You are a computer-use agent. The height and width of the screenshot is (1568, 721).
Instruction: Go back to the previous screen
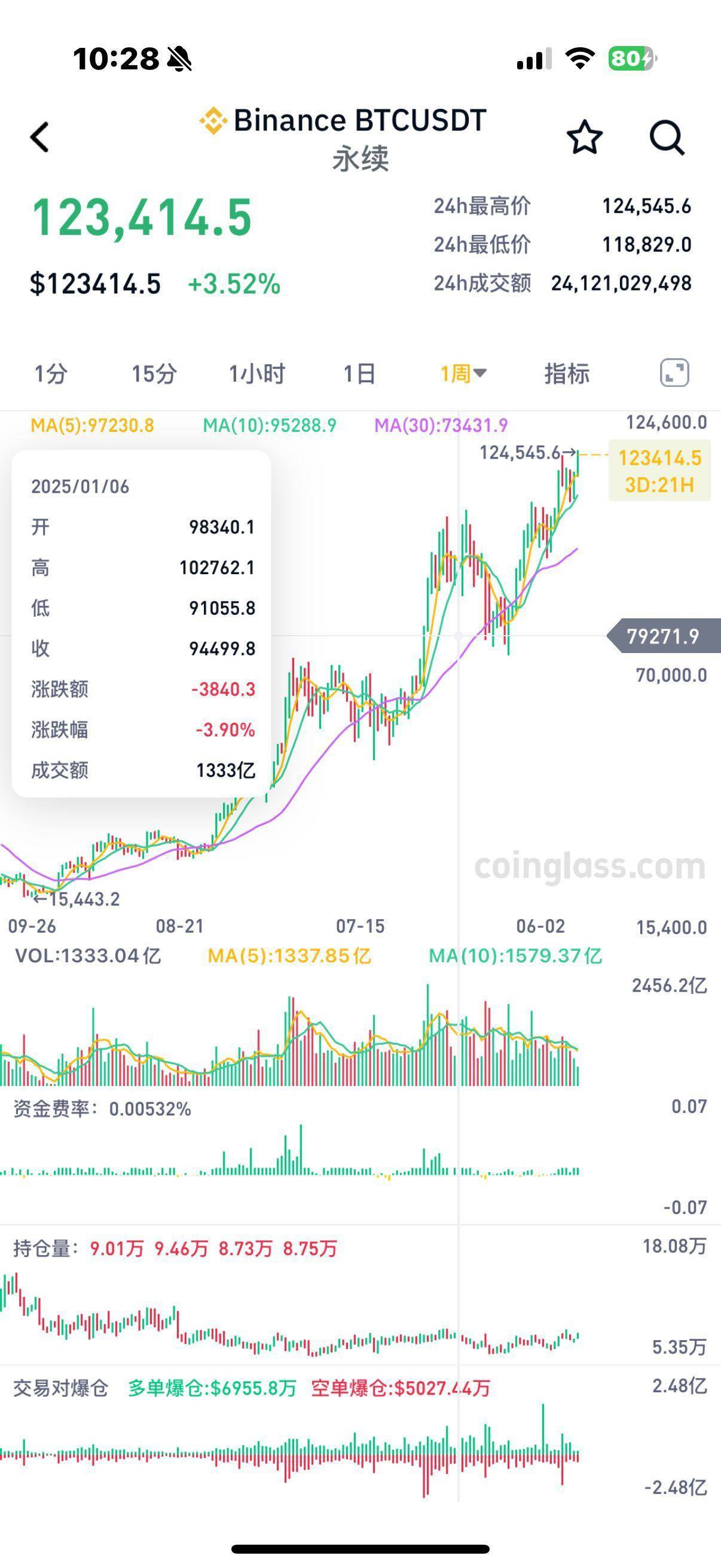tap(39, 137)
